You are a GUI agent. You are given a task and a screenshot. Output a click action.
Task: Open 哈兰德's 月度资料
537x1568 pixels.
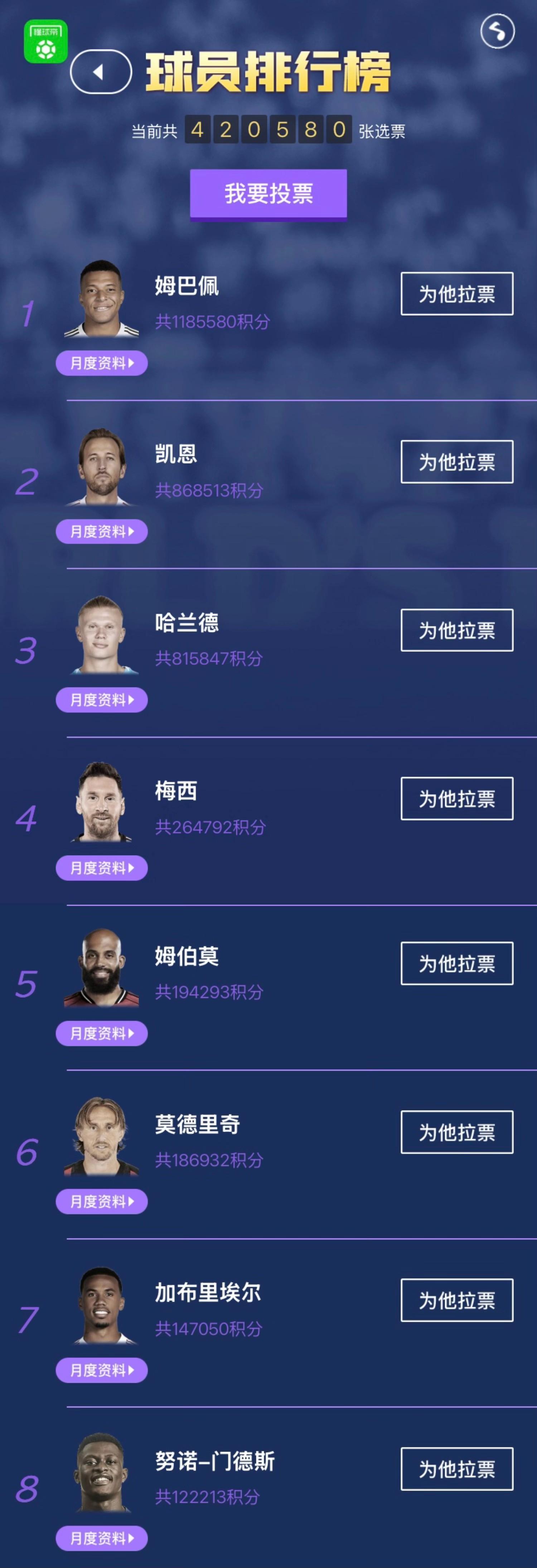[102, 700]
